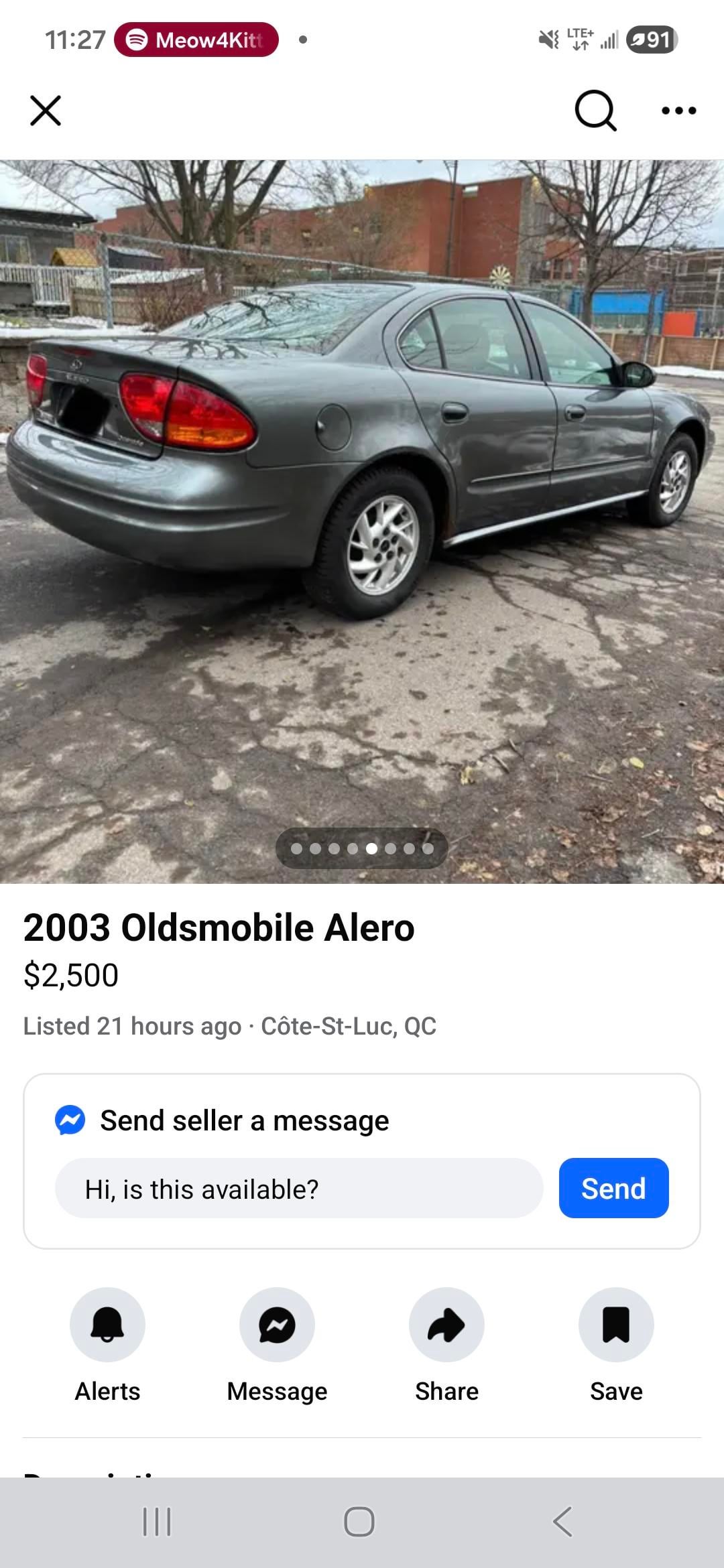Tap the photo page indicator dots
This screenshot has height=1568, width=724.
(362, 848)
